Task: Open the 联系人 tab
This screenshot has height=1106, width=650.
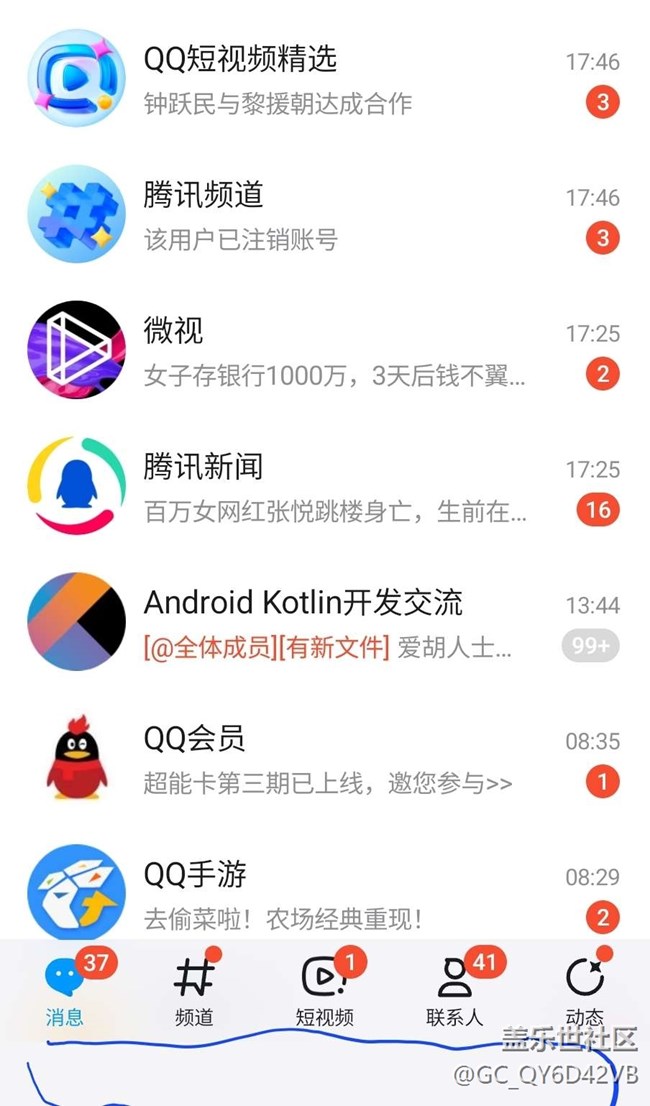Action: [x=455, y=990]
